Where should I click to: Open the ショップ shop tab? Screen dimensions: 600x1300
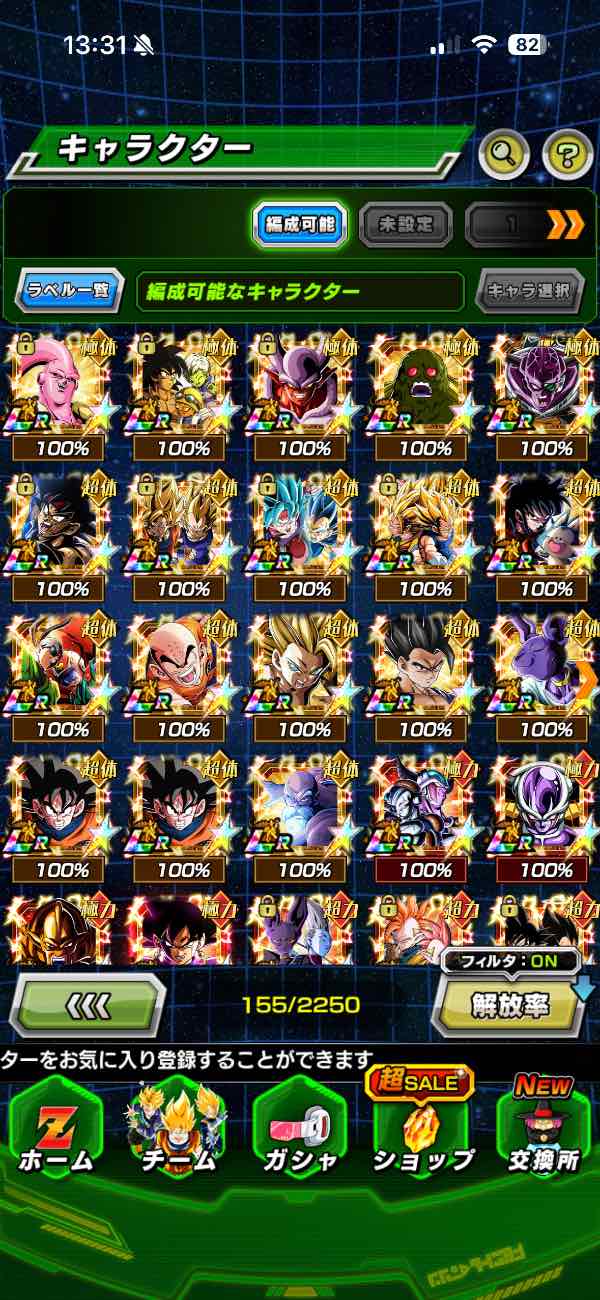(422, 1130)
